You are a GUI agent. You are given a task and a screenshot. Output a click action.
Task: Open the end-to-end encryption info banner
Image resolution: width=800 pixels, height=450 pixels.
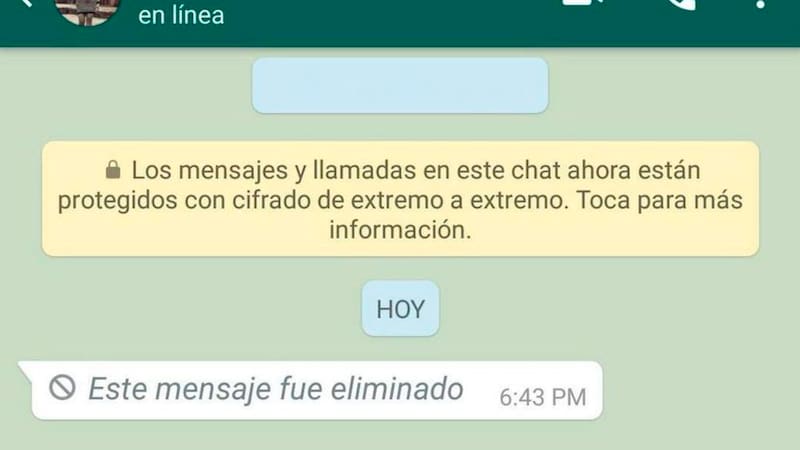click(x=400, y=199)
